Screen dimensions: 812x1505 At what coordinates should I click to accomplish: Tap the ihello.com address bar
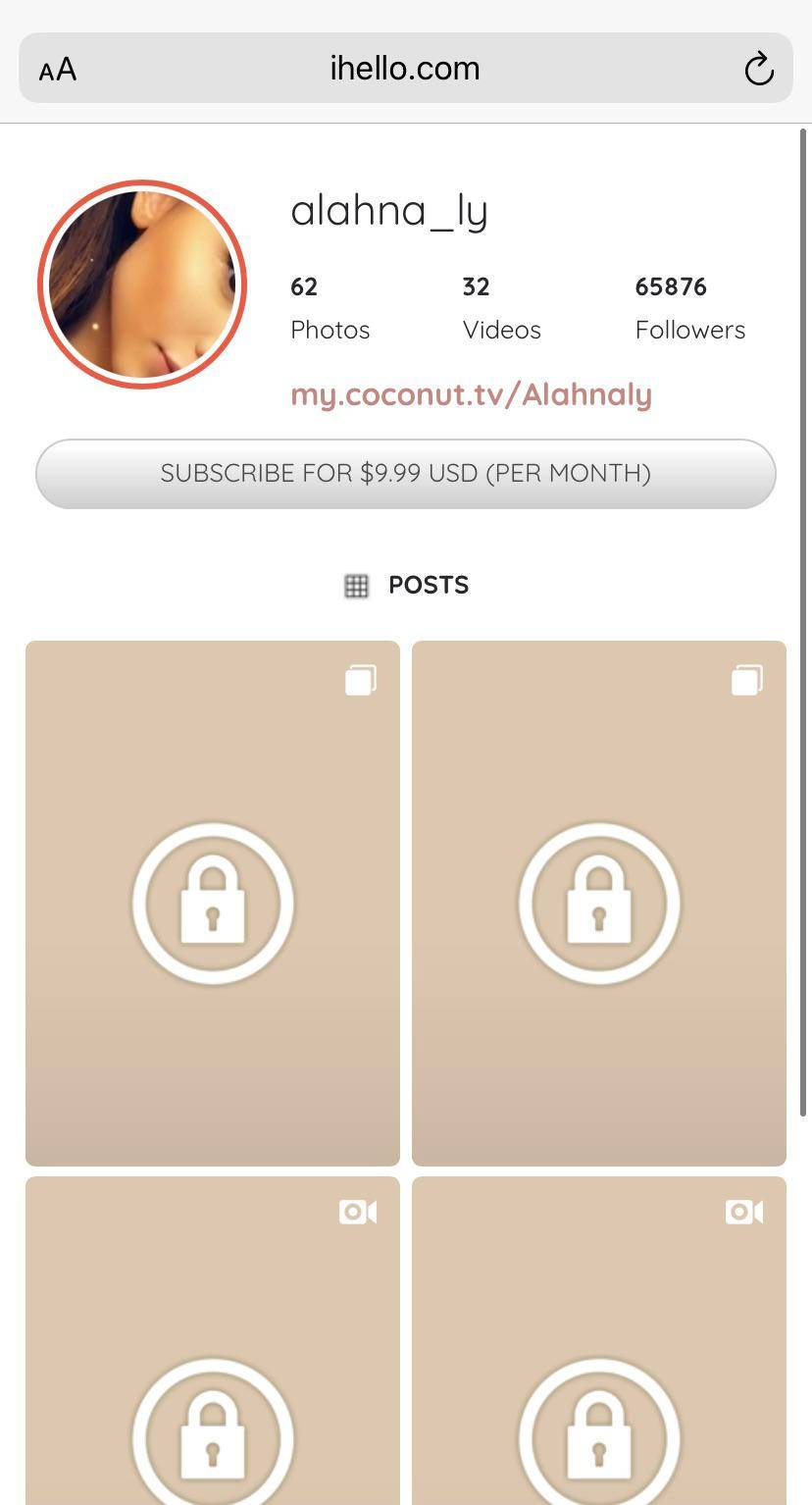tap(404, 69)
